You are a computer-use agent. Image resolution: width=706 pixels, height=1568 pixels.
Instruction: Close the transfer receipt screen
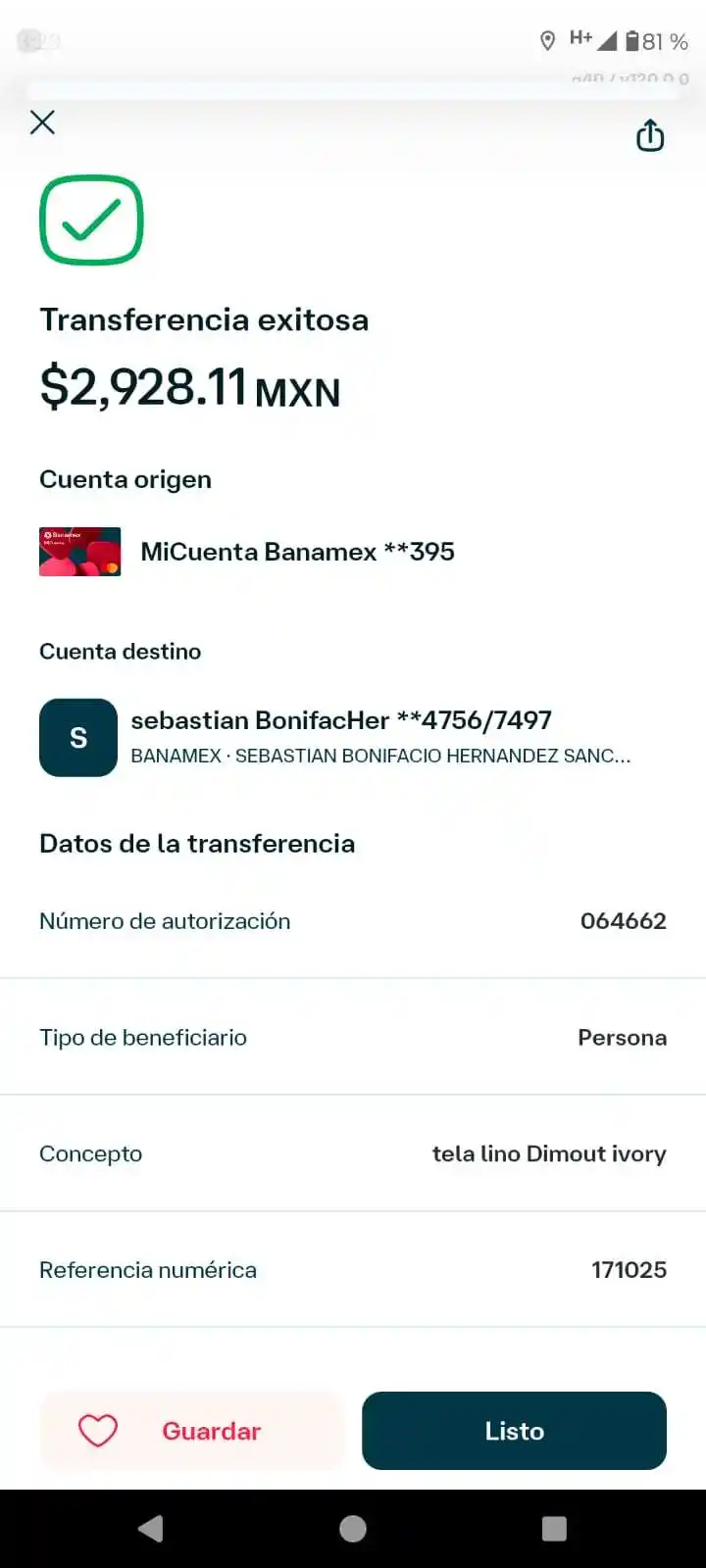(42, 122)
